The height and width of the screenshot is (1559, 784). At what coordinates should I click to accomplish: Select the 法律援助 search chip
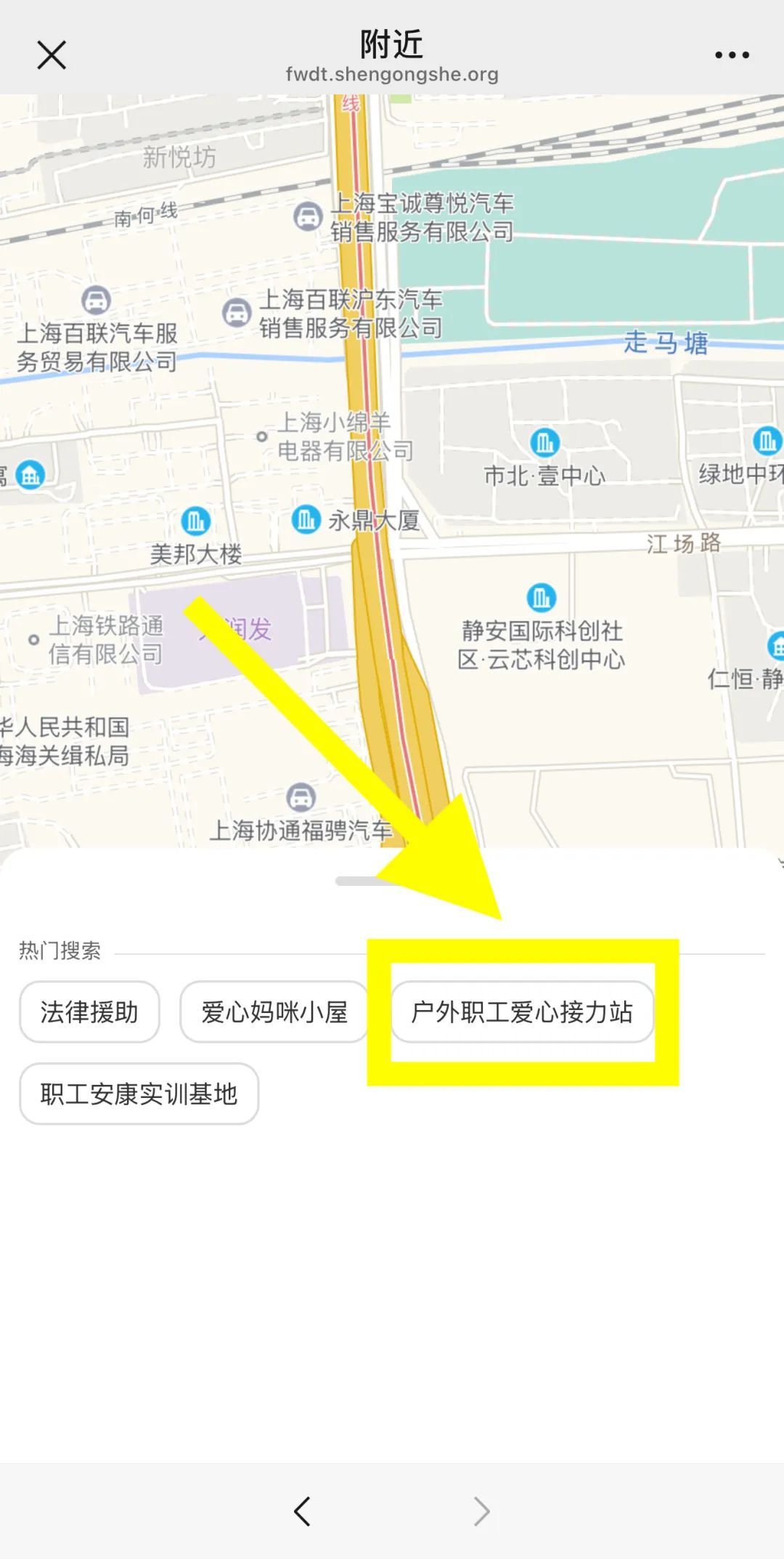89,1011
